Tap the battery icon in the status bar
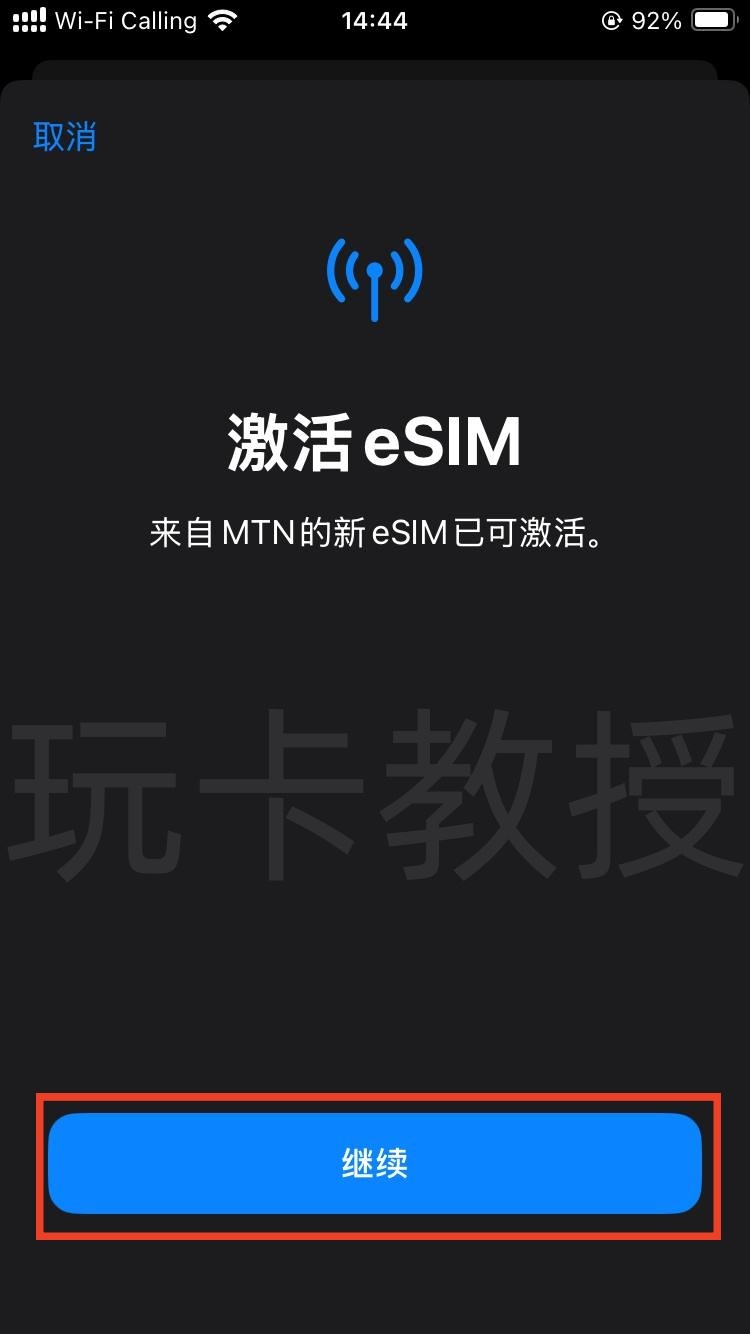 (x=712, y=18)
